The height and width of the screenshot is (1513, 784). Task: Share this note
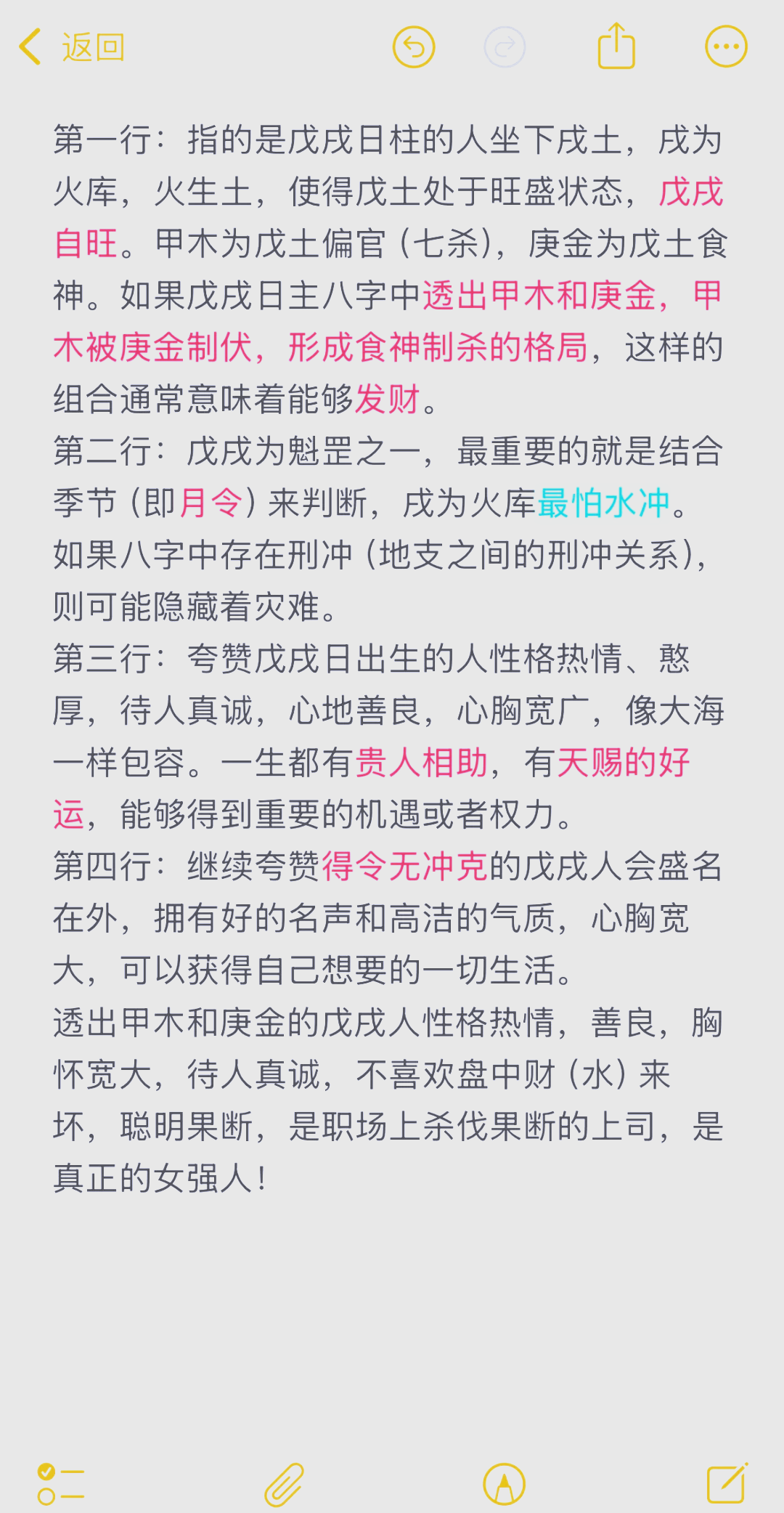616,46
